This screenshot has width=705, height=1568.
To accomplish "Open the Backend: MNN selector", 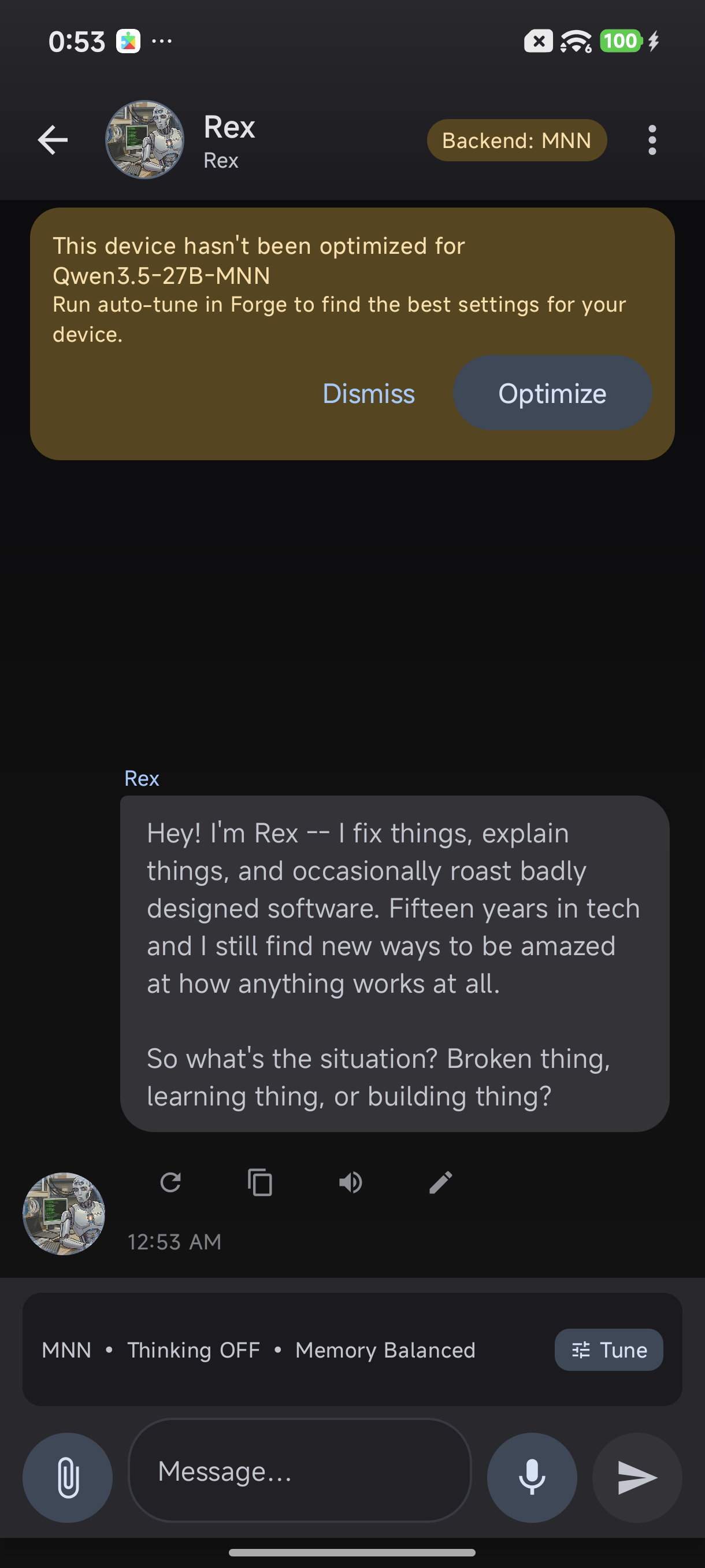I will (x=516, y=140).
